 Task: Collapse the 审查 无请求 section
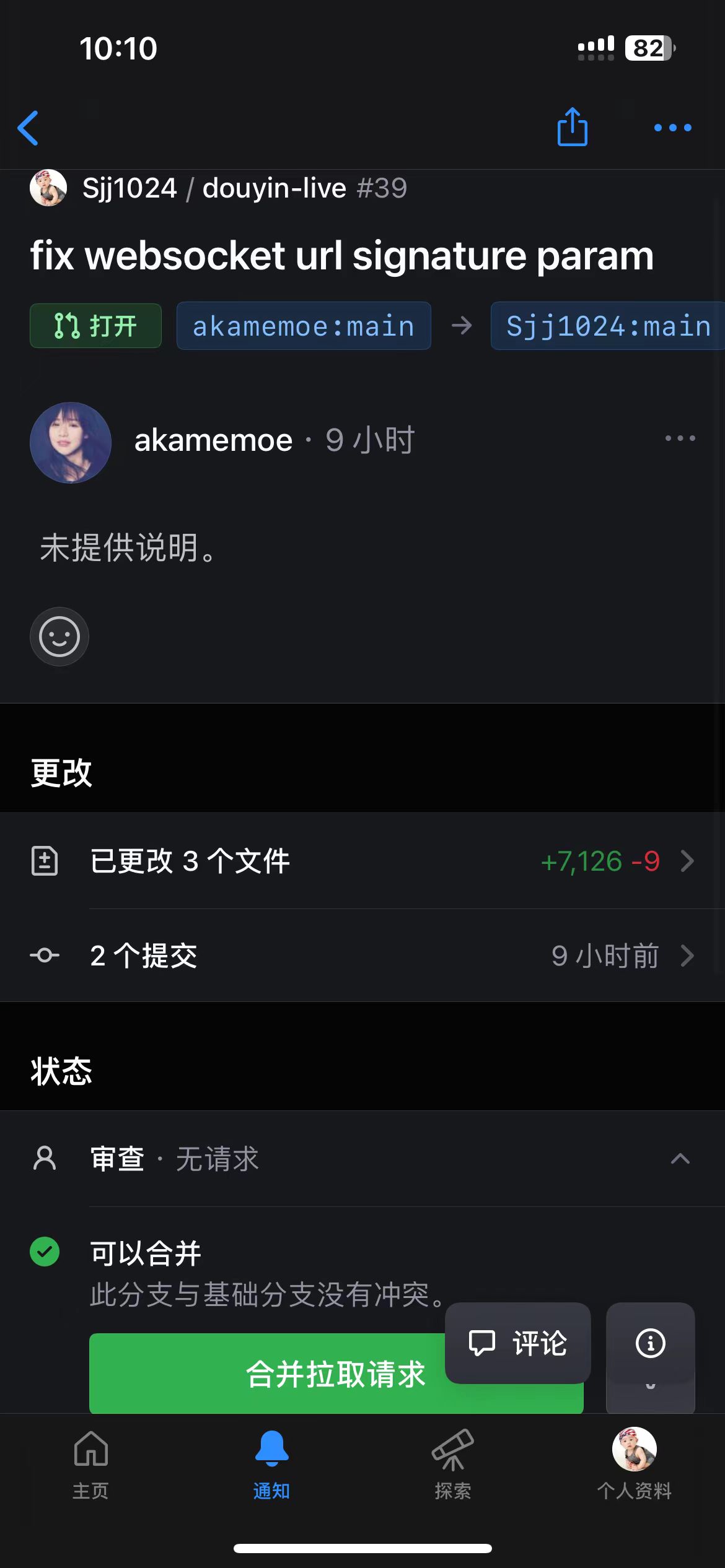coord(680,1158)
